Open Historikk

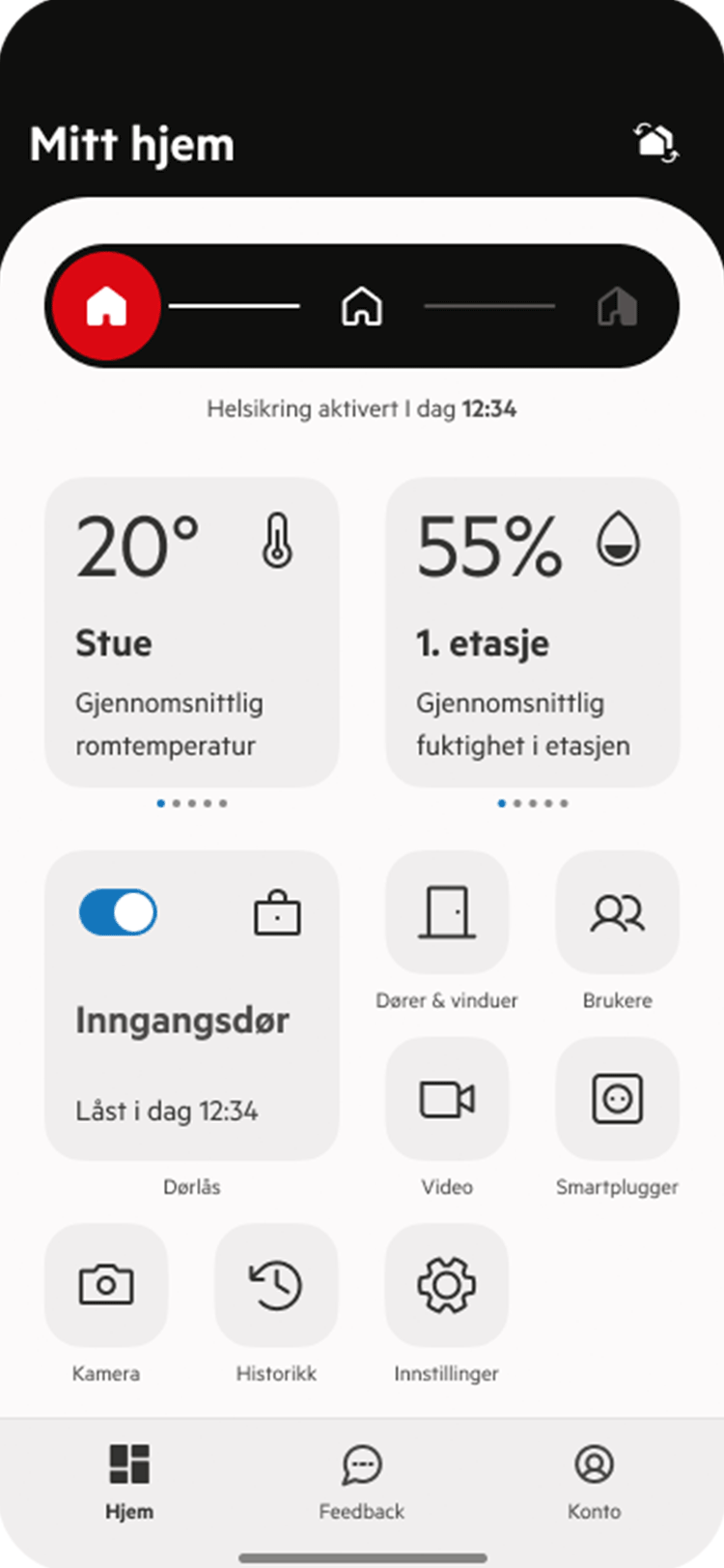pos(276,1284)
